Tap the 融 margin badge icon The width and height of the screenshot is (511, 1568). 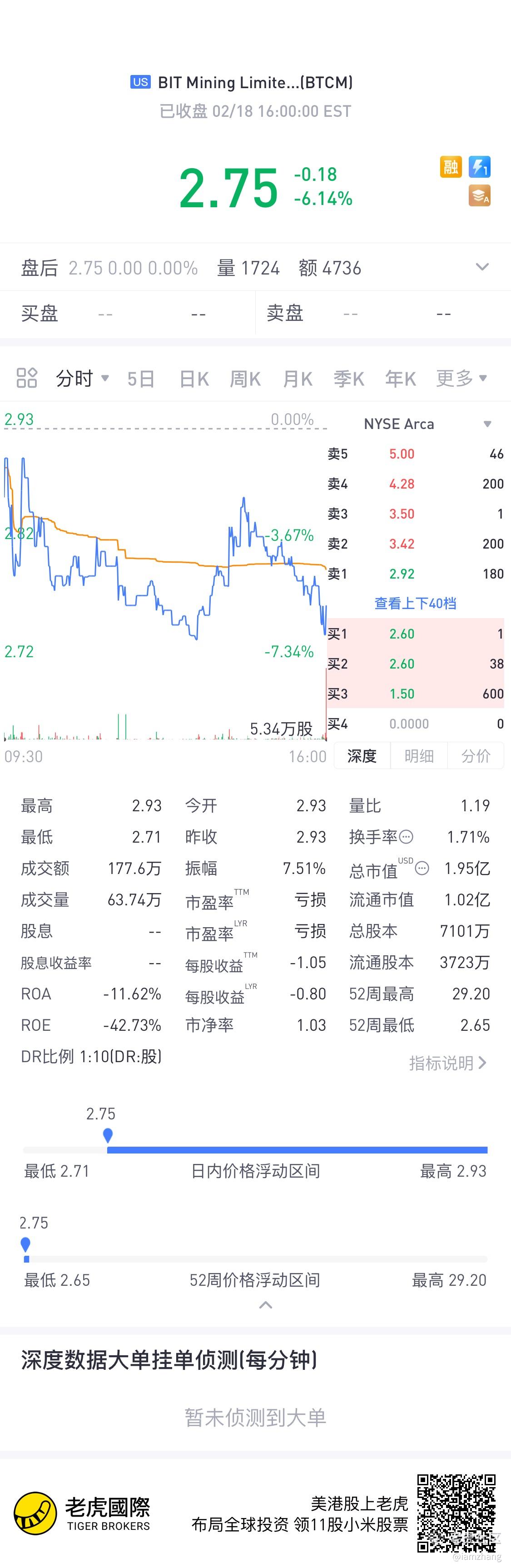tap(451, 167)
